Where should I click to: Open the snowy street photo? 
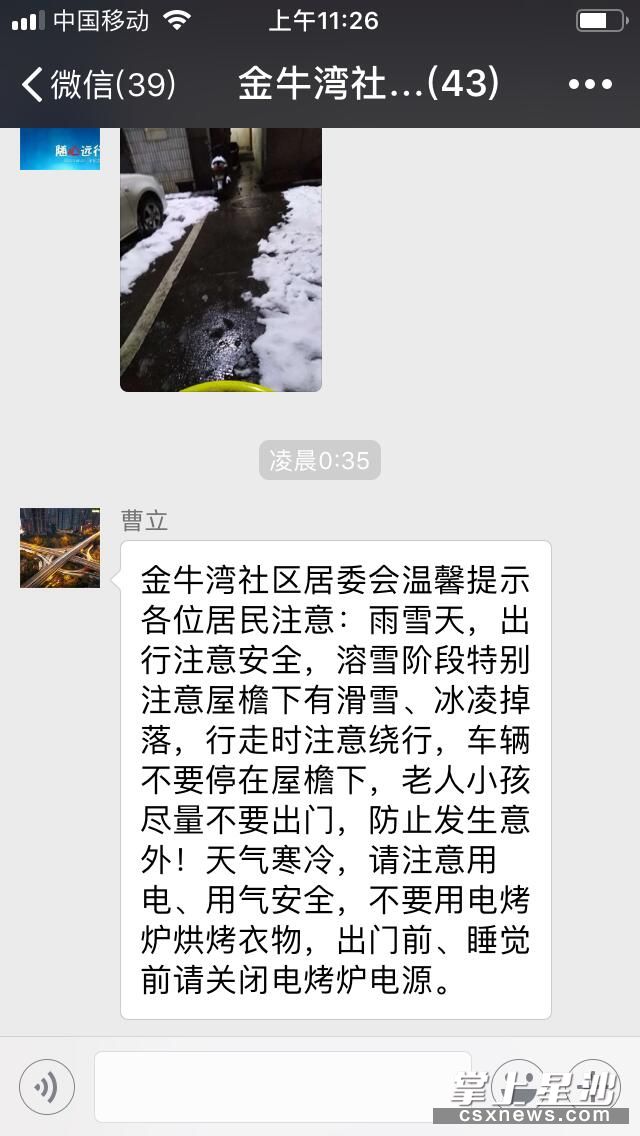pyautogui.click(x=221, y=259)
